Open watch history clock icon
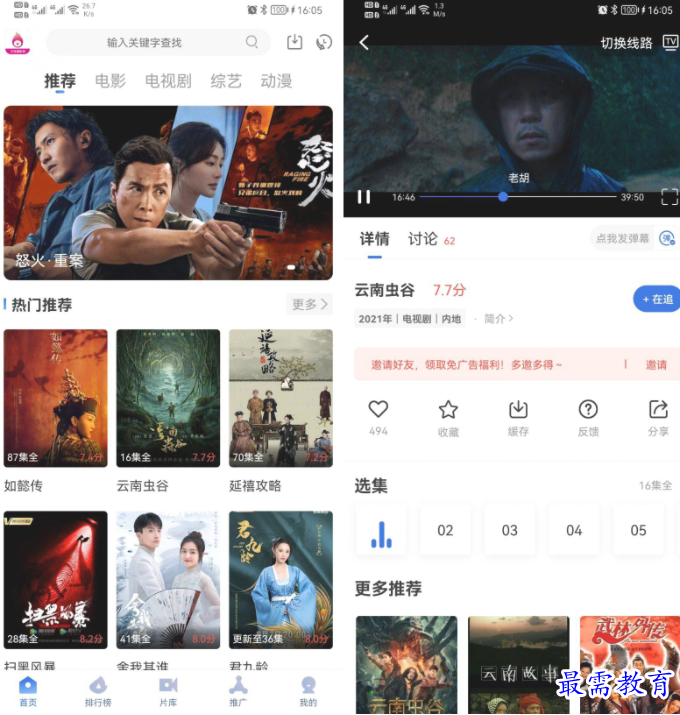The image size is (680, 715). click(x=323, y=42)
